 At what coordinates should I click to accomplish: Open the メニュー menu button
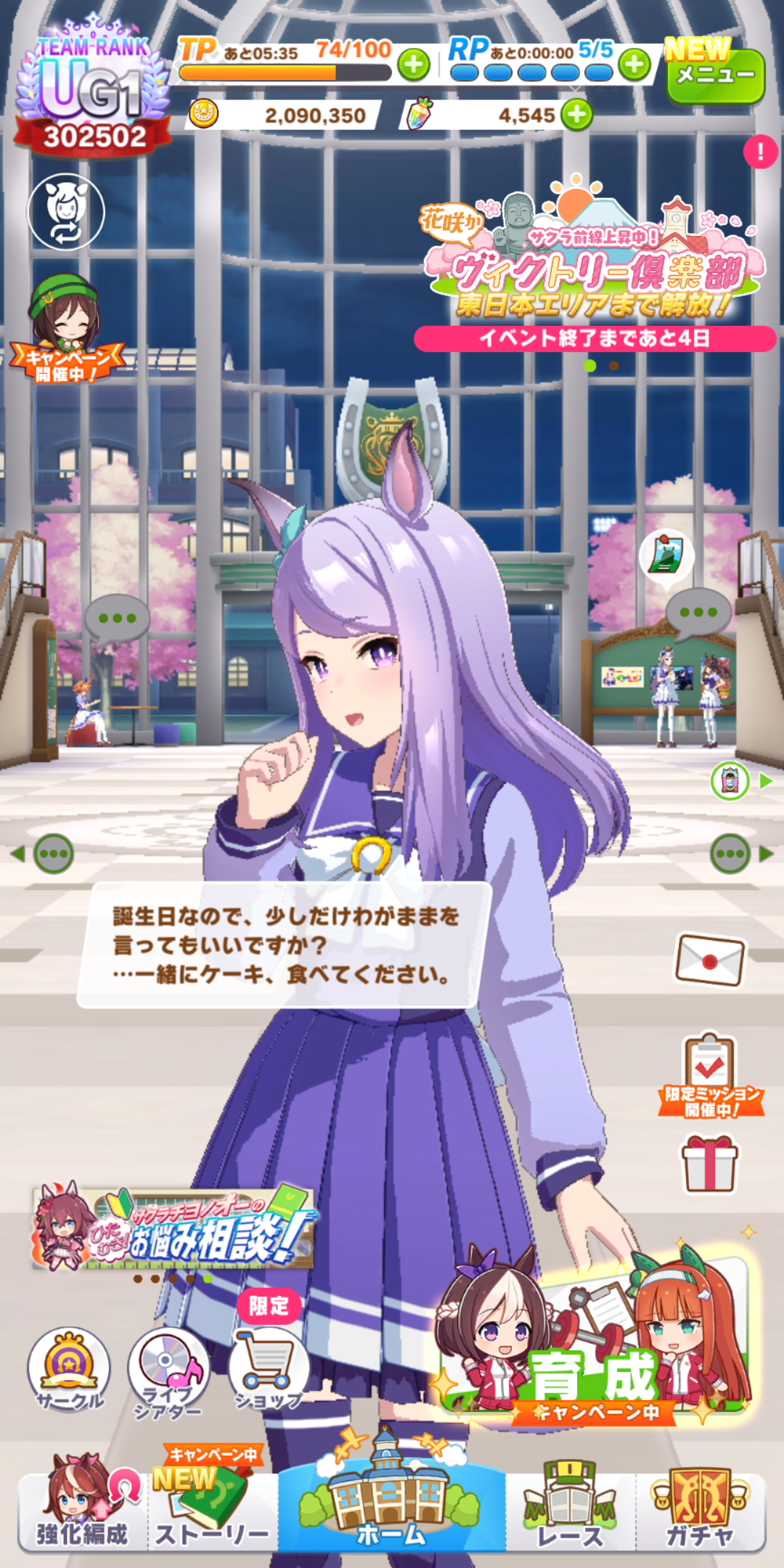pyautogui.click(x=715, y=75)
